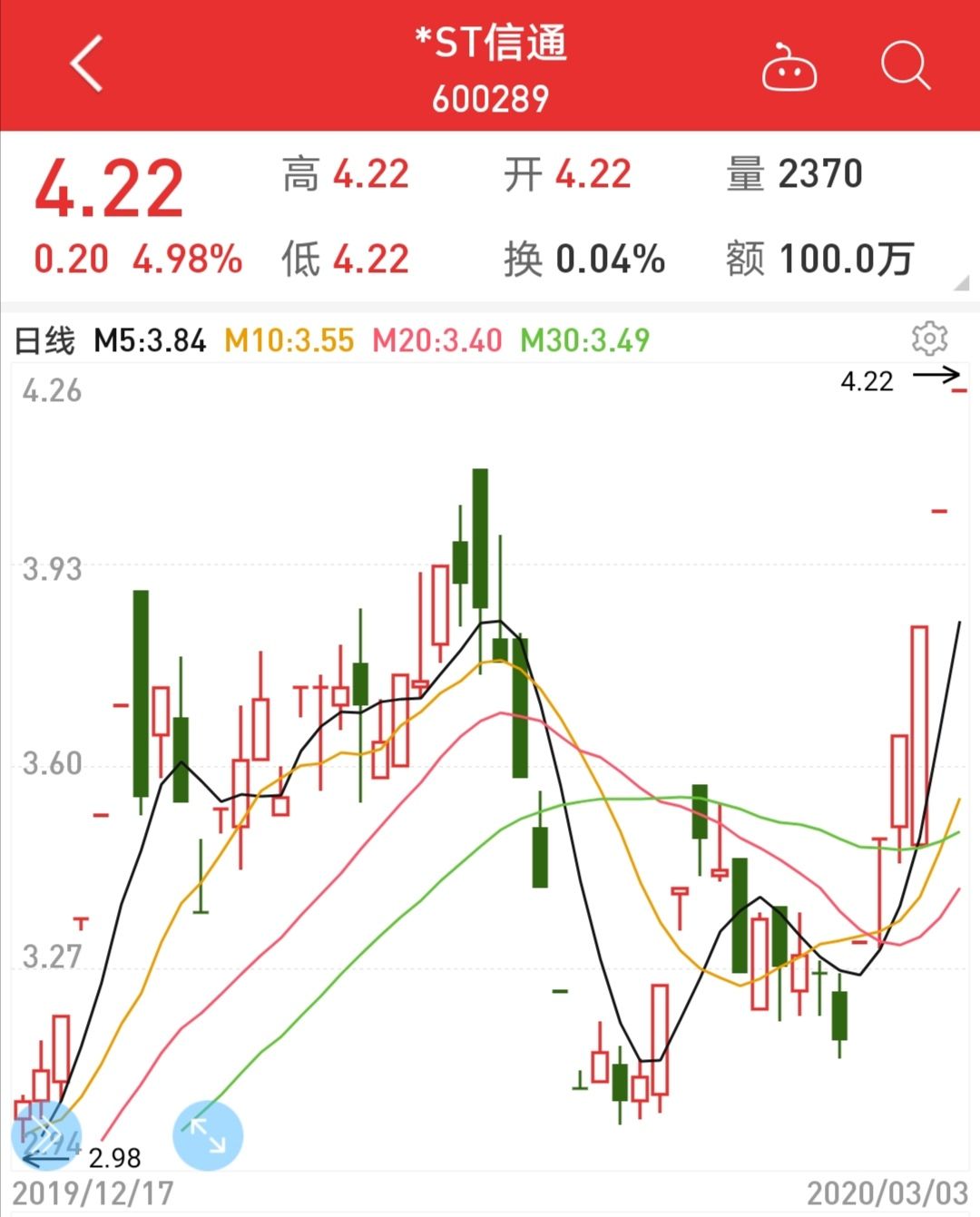Go back using the header arrow

(x=86, y=64)
